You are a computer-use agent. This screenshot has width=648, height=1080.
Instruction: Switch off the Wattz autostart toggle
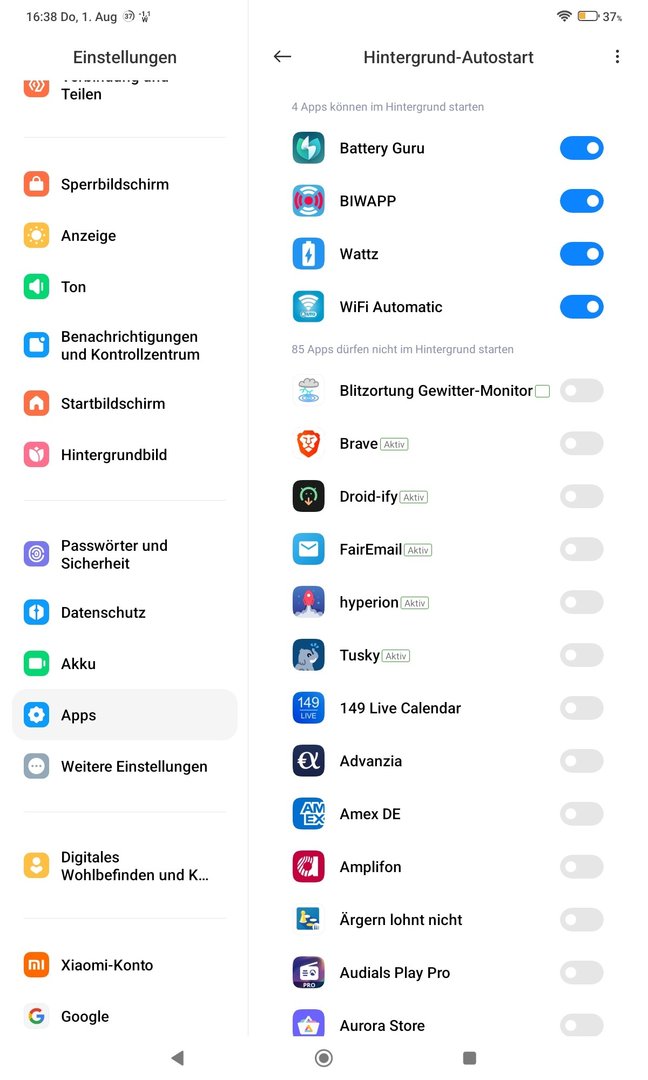pos(581,254)
